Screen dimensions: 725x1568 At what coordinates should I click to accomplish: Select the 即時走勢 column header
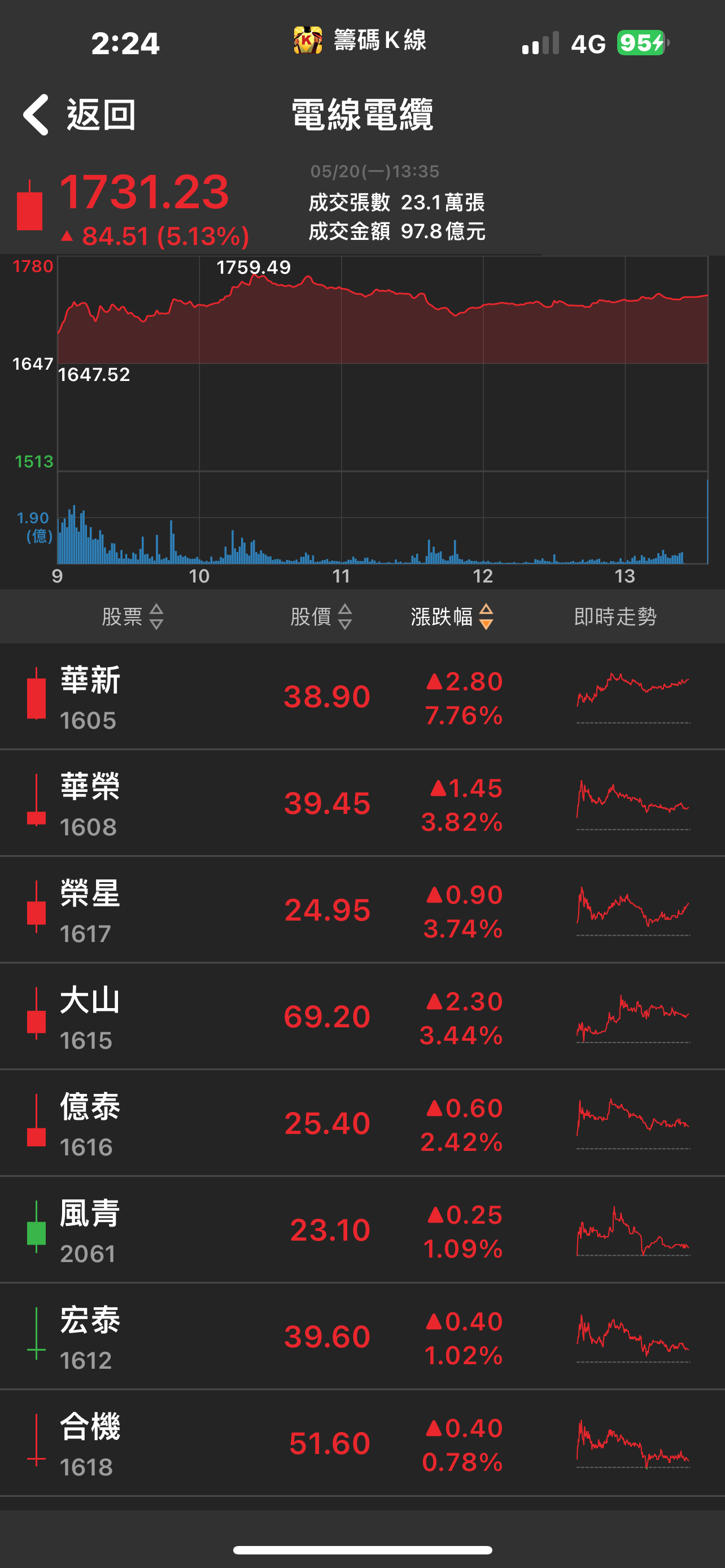(615, 616)
